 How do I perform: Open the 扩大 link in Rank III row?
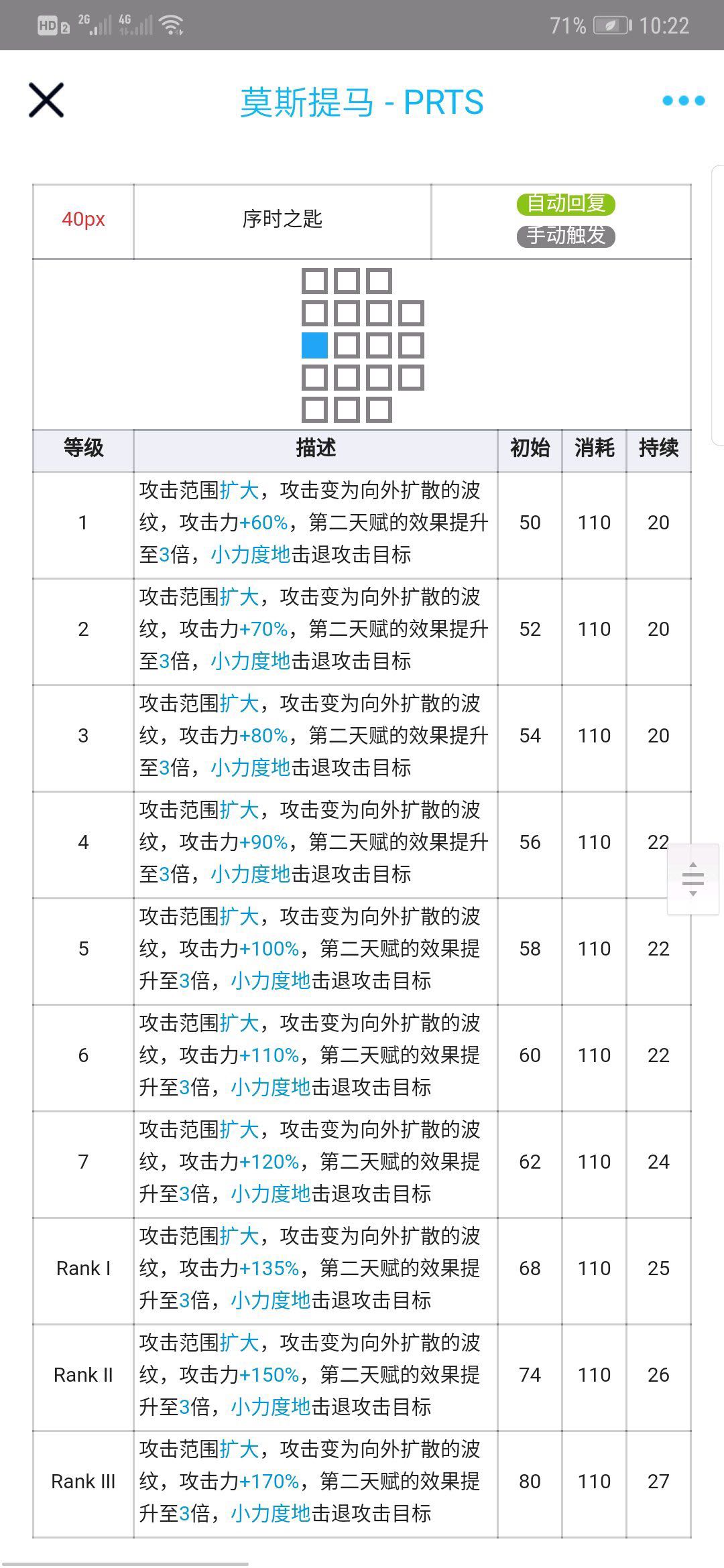[x=239, y=1449]
